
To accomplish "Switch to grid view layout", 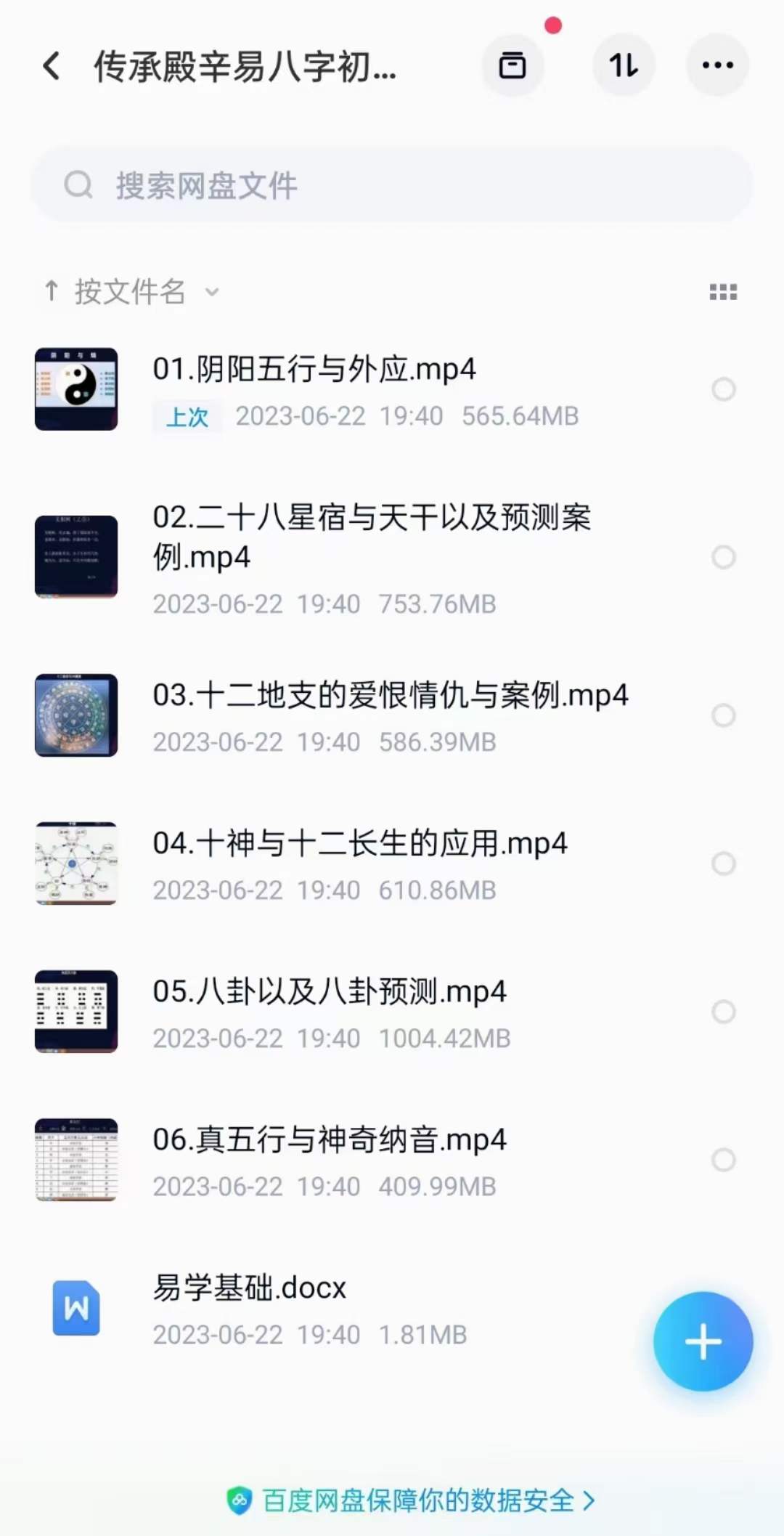I will [x=723, y=290].
